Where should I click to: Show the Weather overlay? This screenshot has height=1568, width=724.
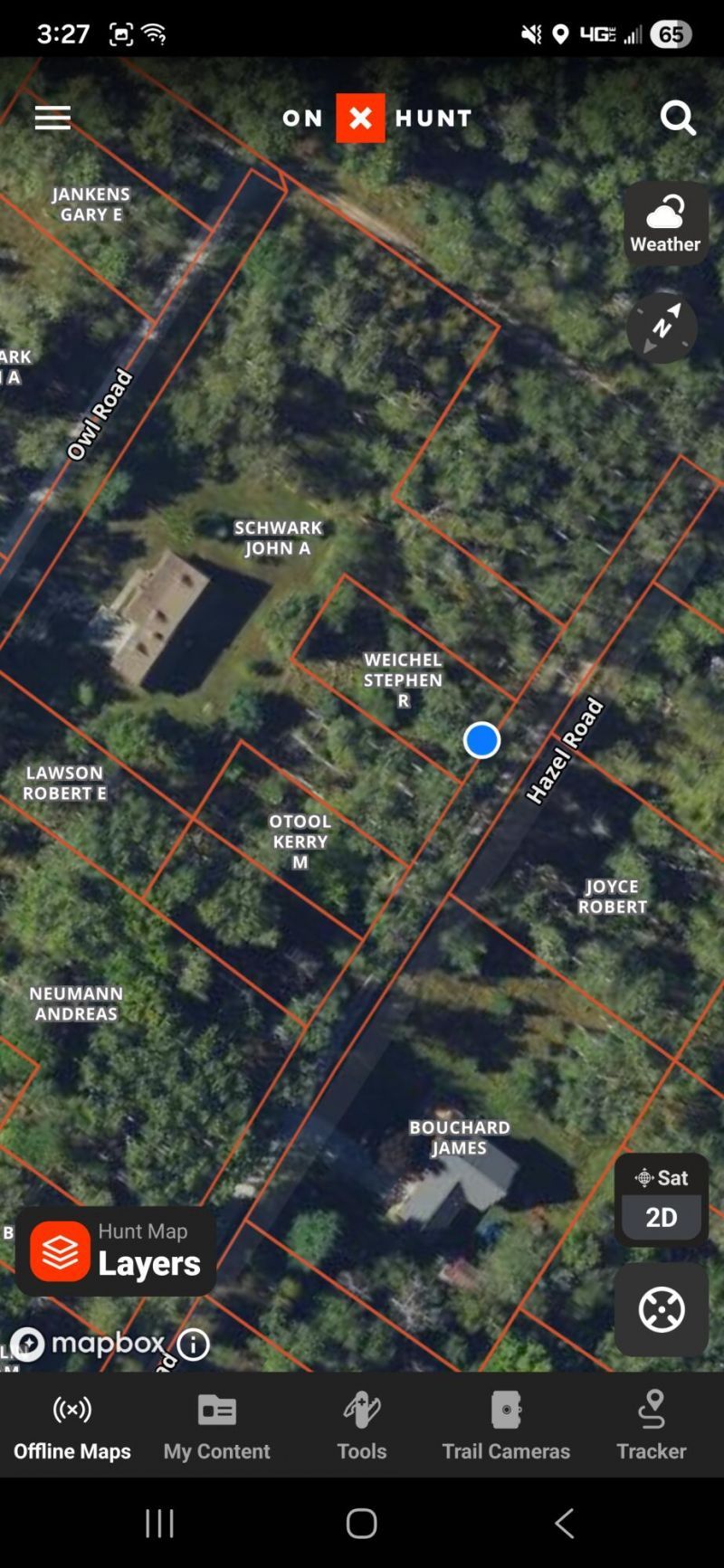click(x=665, y=223)
